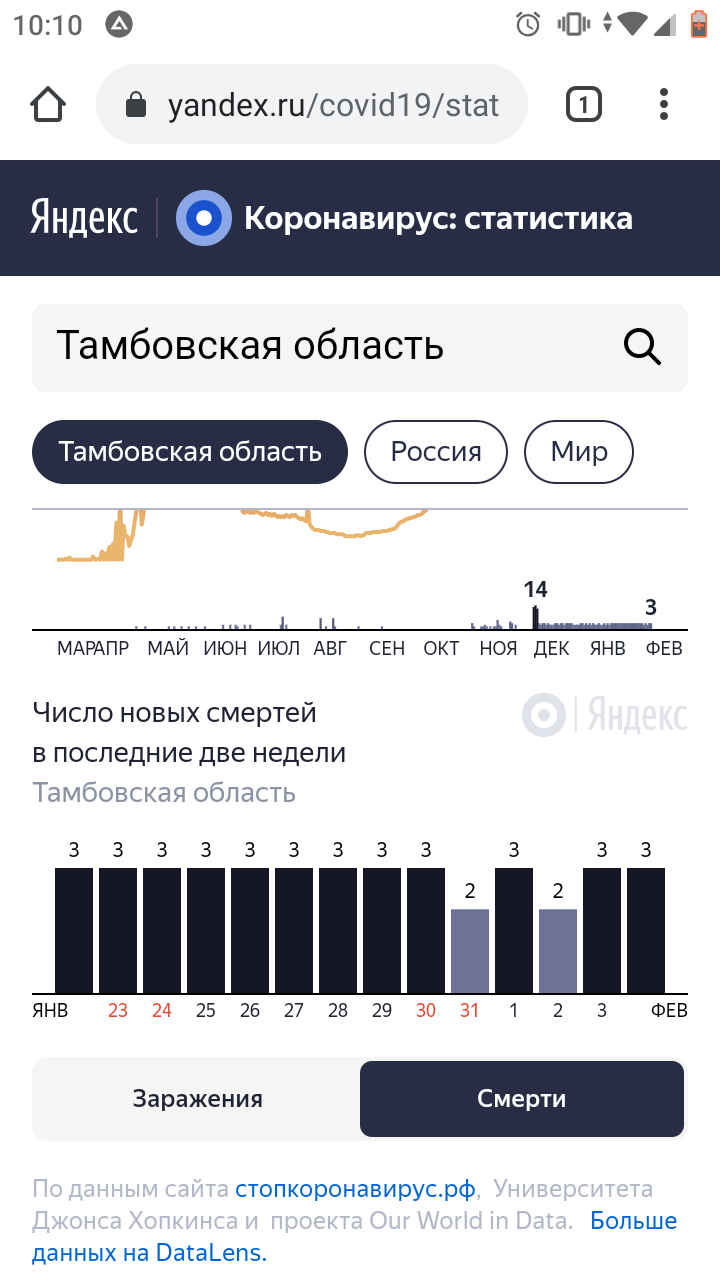Switch to the Мир chip

(x=579, y=452)
